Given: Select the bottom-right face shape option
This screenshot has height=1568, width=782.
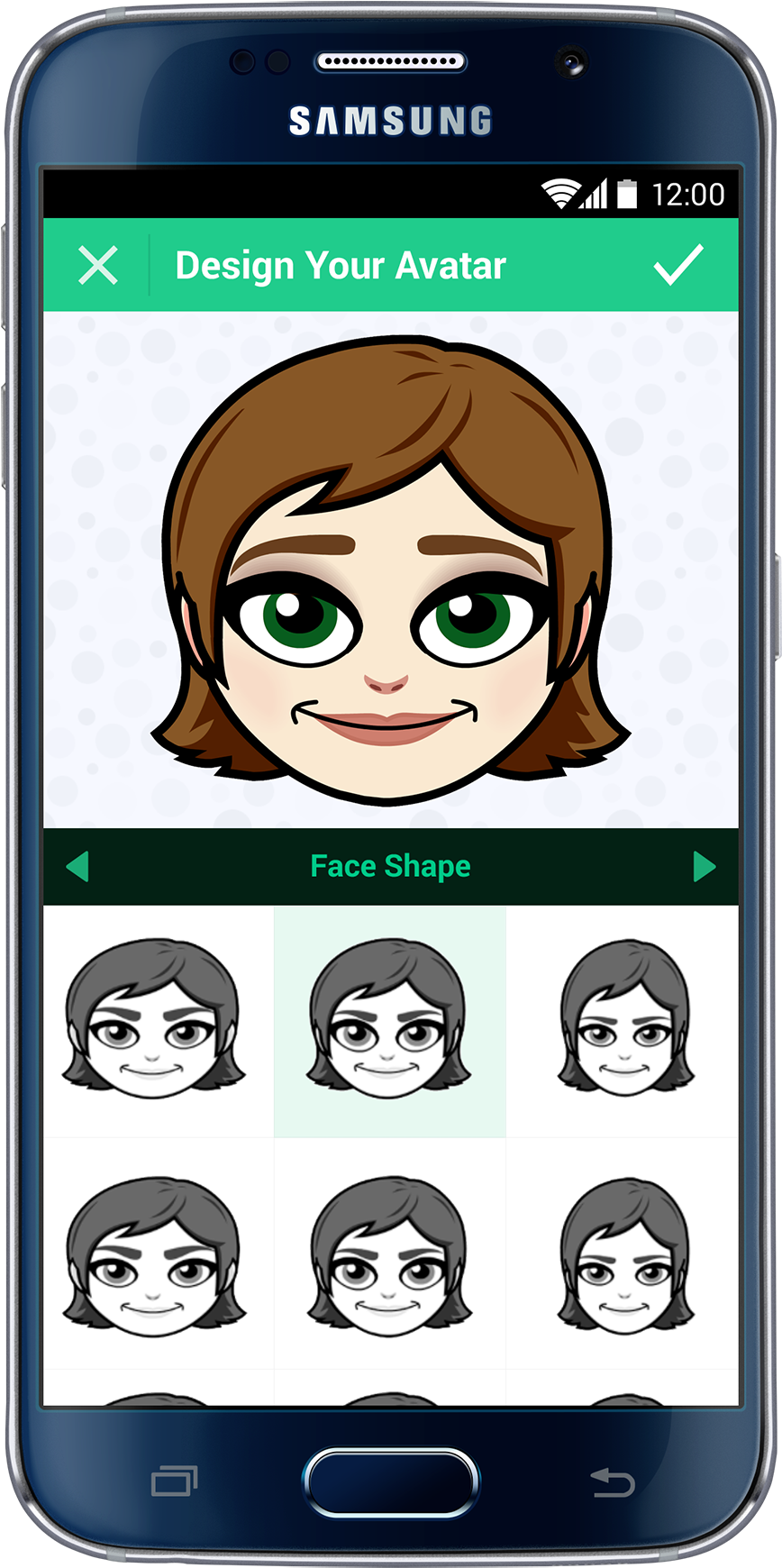Looking at the screenshot, I should [x=623, y=1256].
